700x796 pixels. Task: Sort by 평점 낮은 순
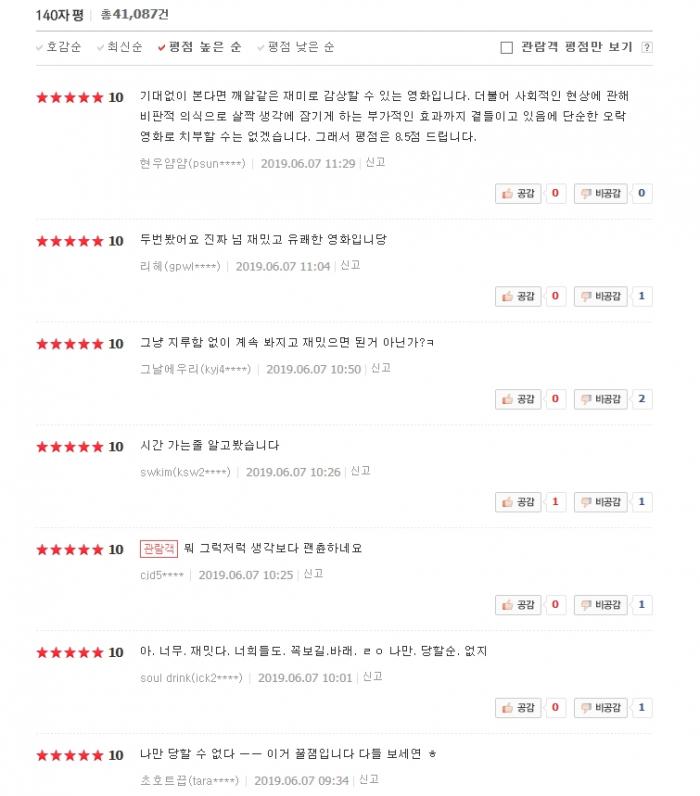point(301,47)
